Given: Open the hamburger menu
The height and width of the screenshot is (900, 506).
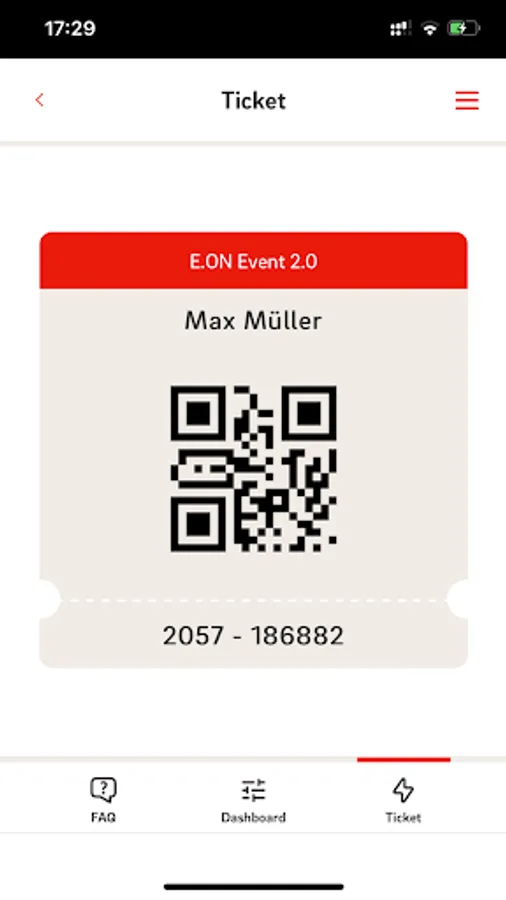Looking at the screenshot, I should click(x=467, y=100).
